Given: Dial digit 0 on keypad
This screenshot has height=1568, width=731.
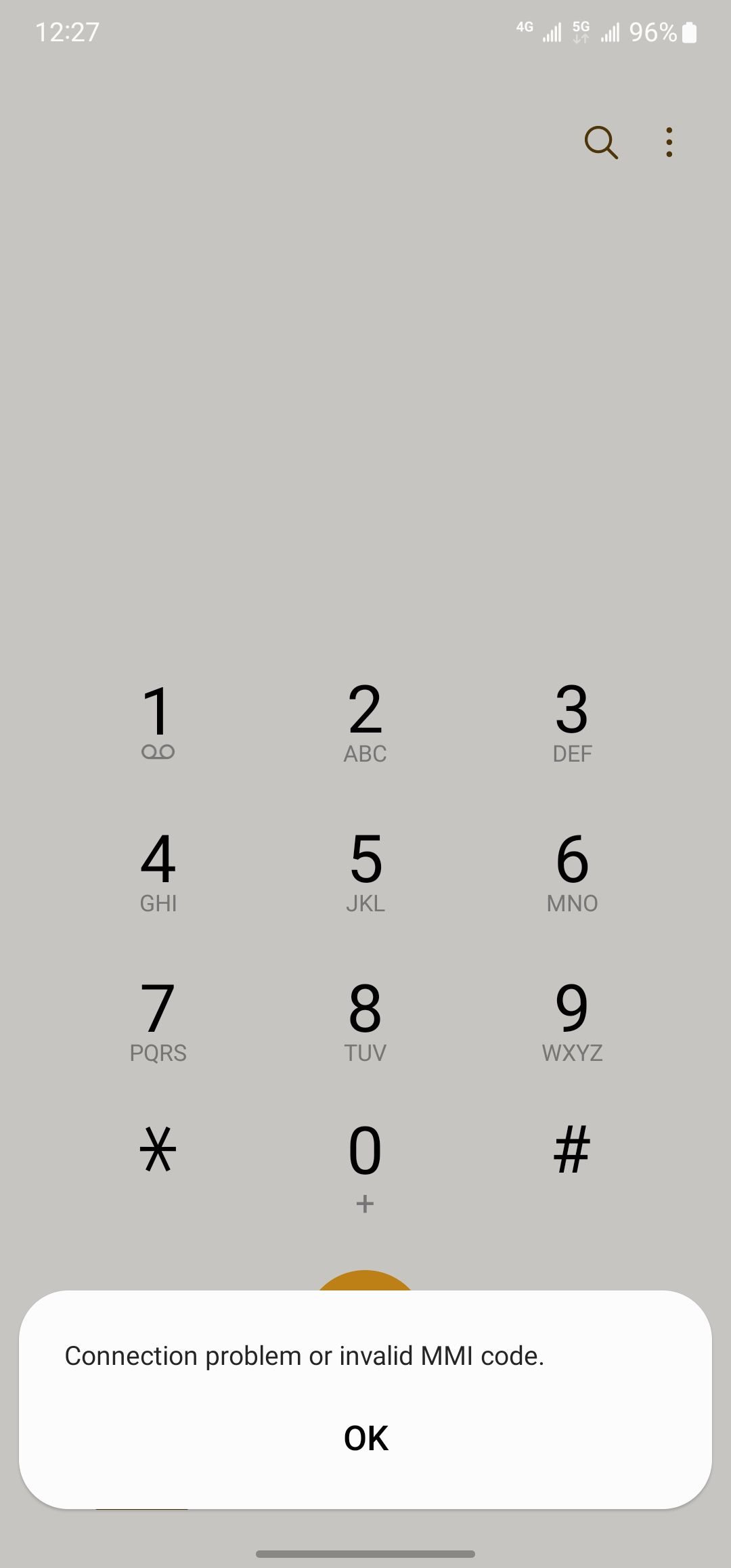Looking at the screenshot, I should 365,1164.
